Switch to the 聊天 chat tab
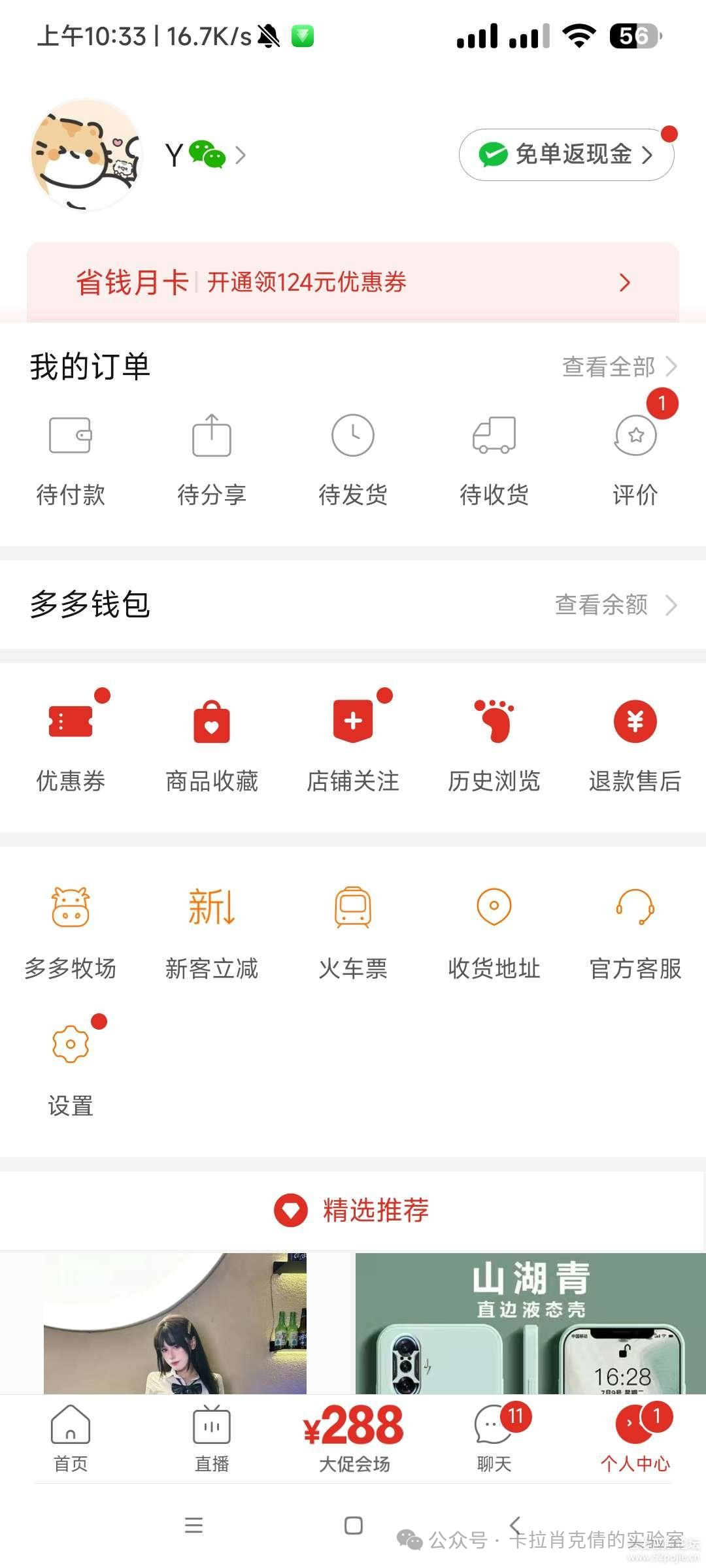This screenshot has height=1568, width=706. (494, 1439)
